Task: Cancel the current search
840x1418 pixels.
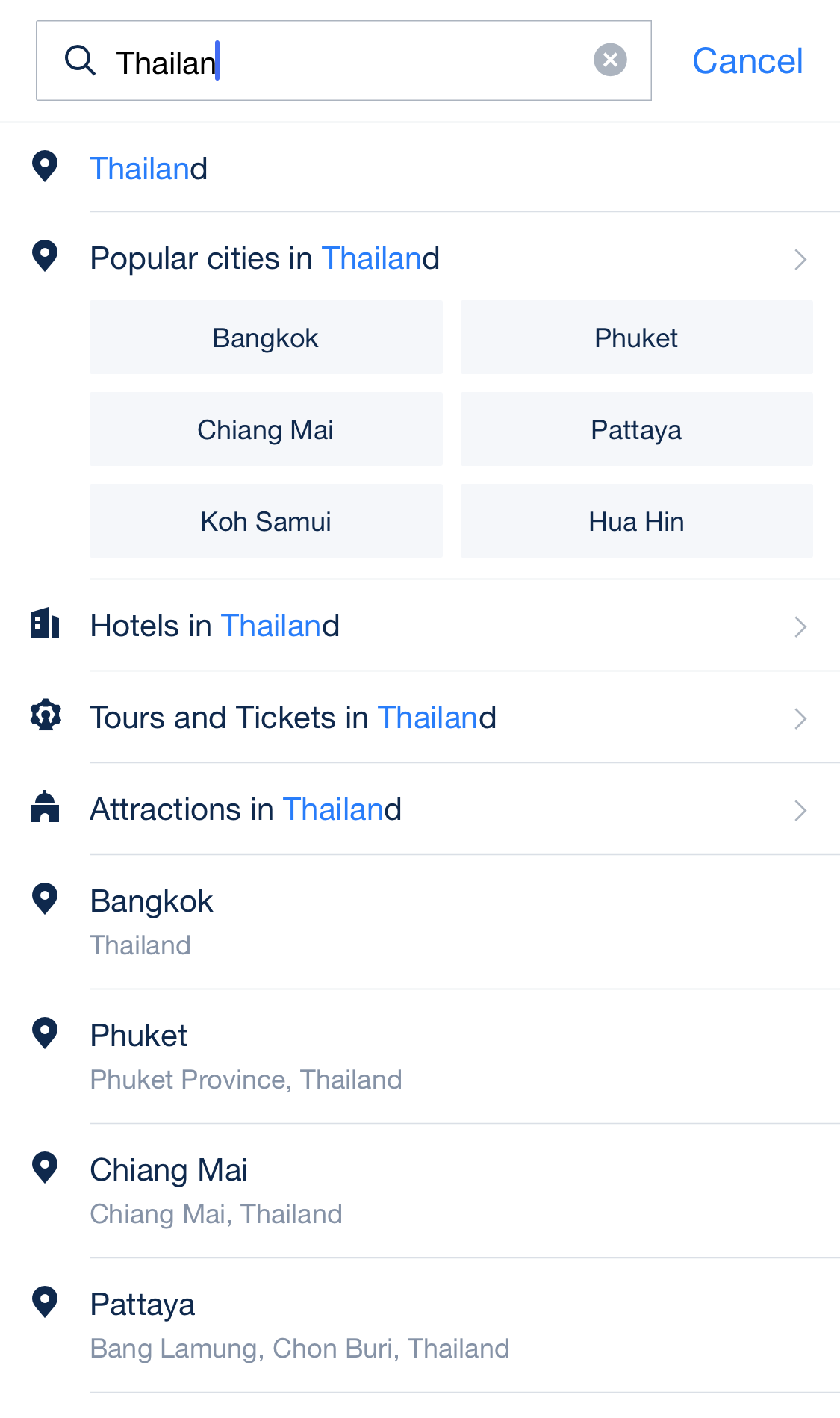Action: pyautogui.click(x=747, y=61)
